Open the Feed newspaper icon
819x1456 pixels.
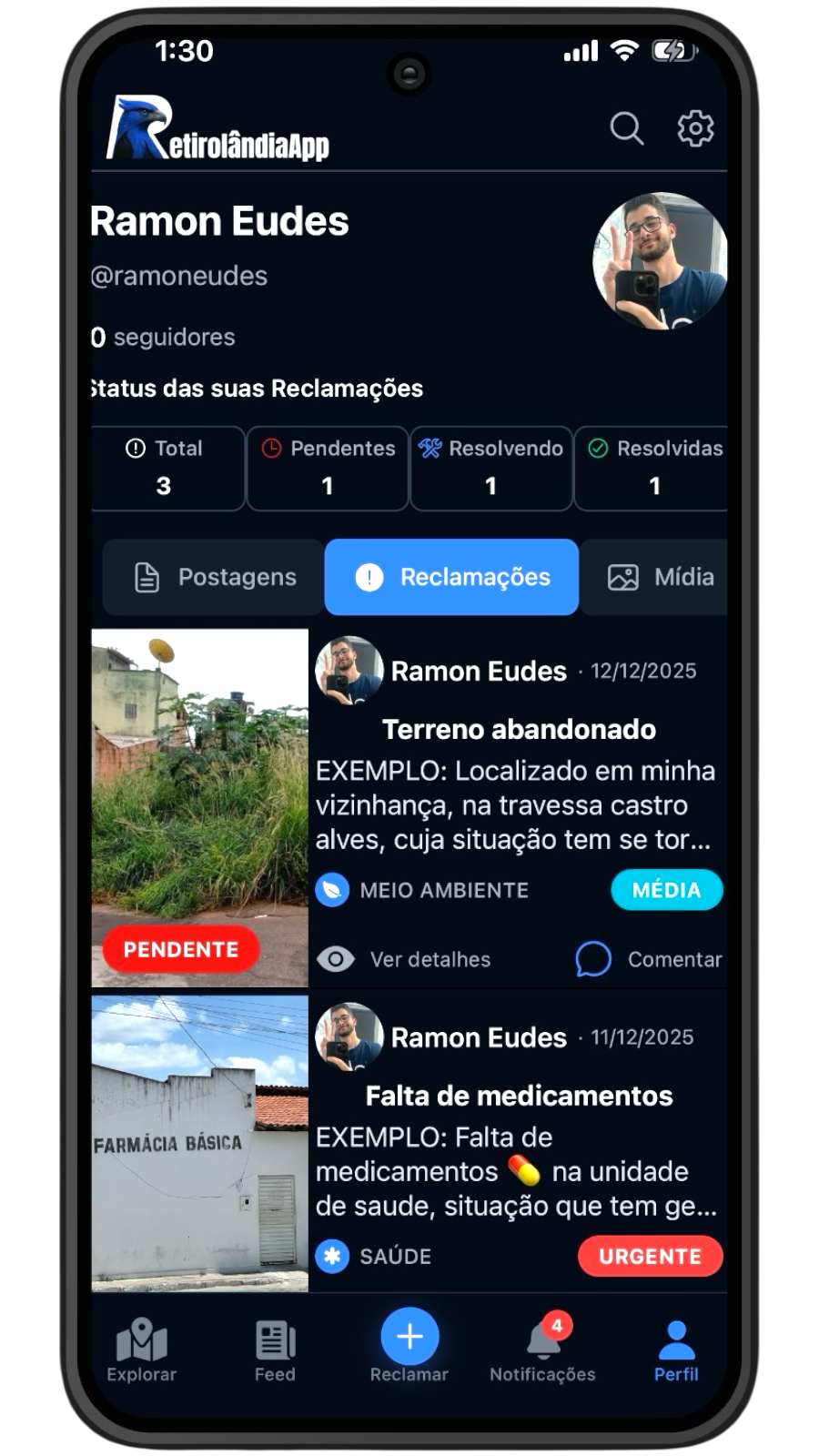pos(275,1340)
